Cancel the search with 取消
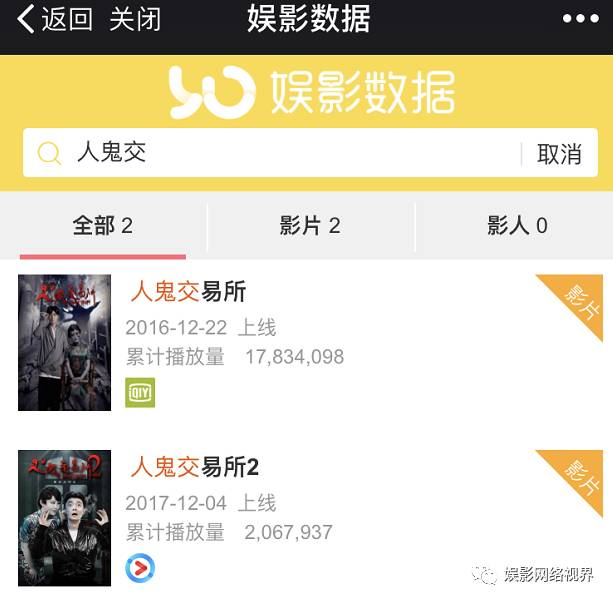 pyautogui.click(x=559, y=153)
